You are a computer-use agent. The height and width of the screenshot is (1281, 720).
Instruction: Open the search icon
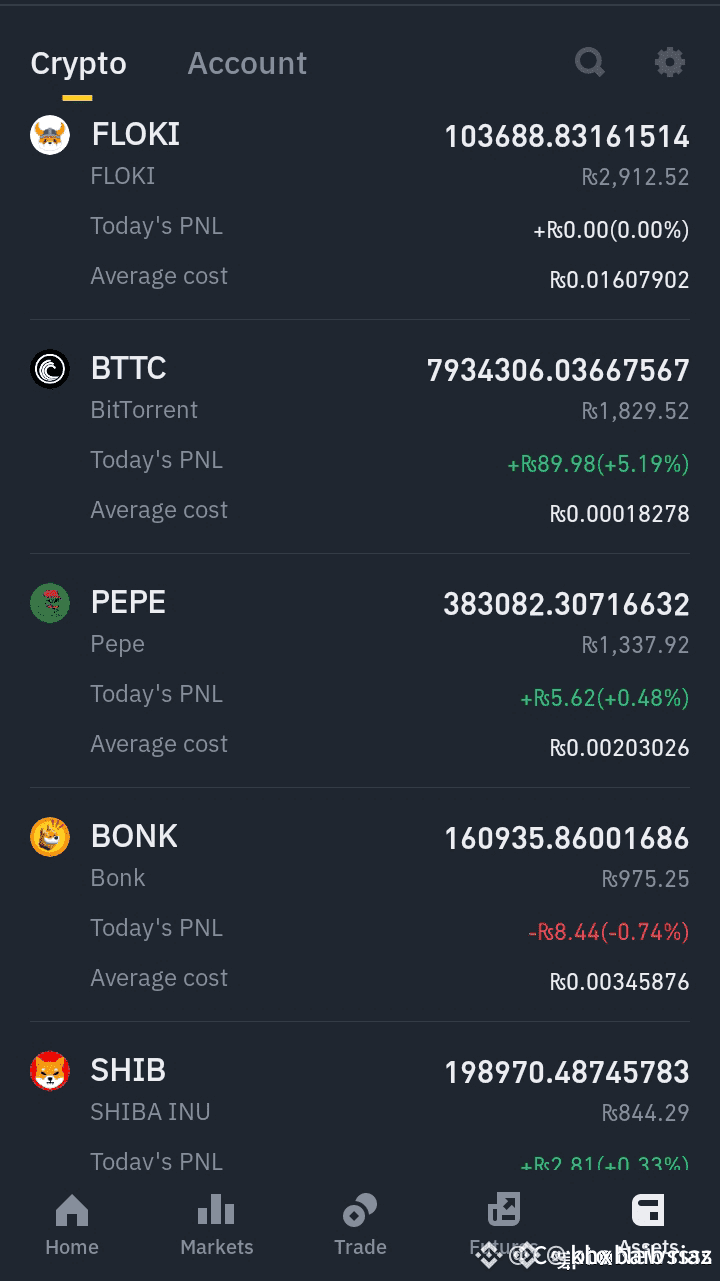[x=590, y=63]
